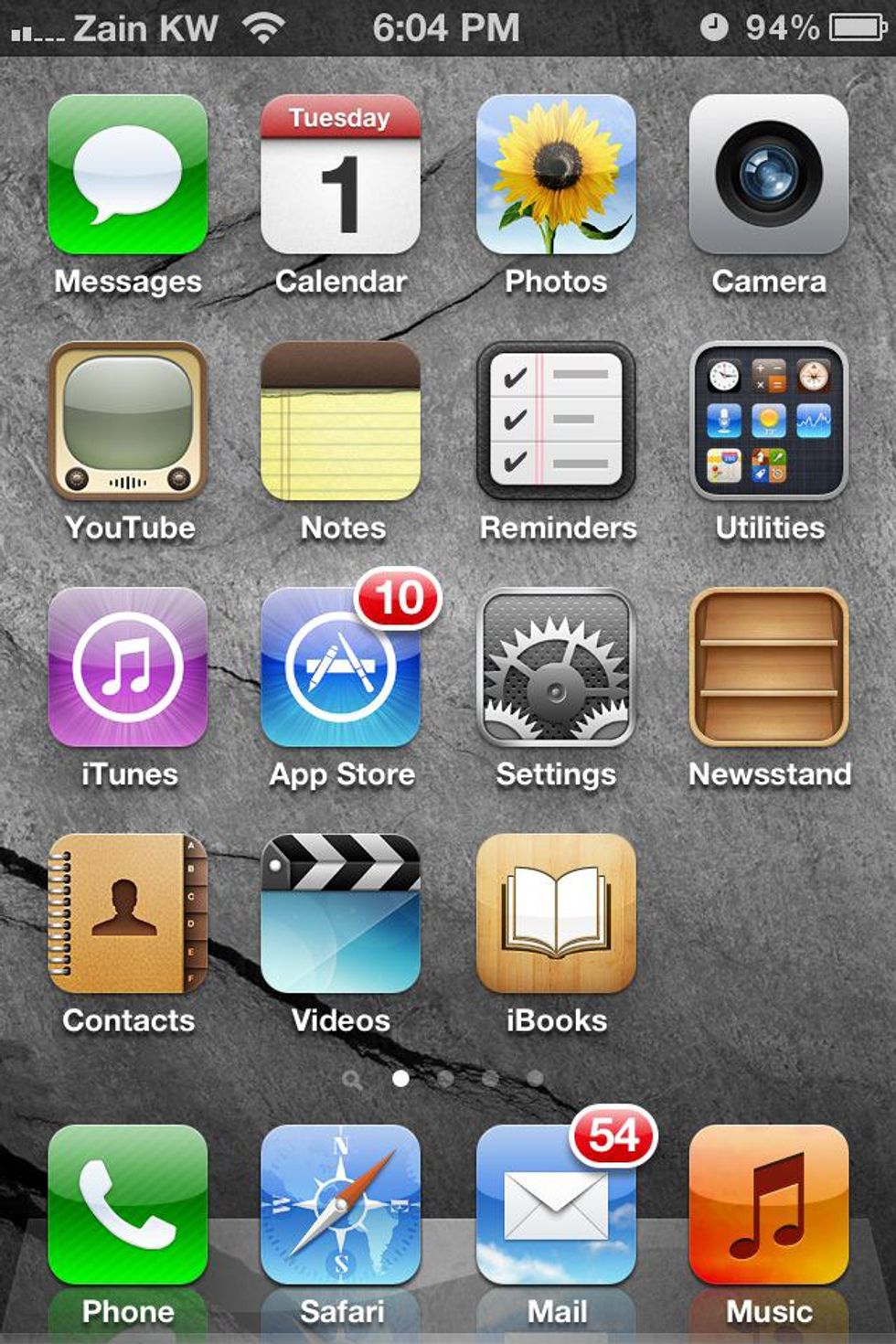896x1344 pixels.
Task: Launch the Safari browser
Action: coord(340,1205)
